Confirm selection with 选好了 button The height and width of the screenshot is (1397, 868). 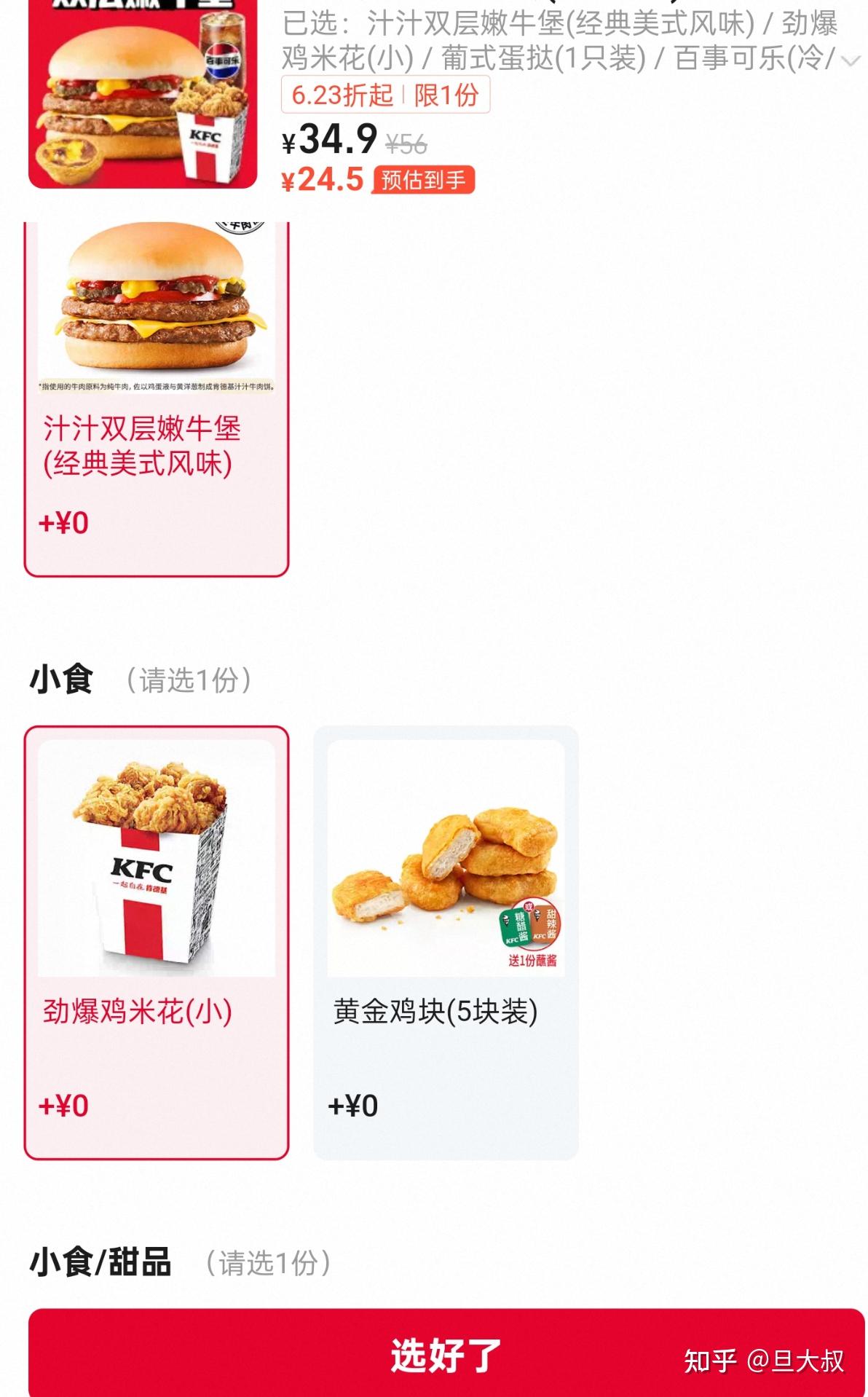click(x=446, y=1354)
